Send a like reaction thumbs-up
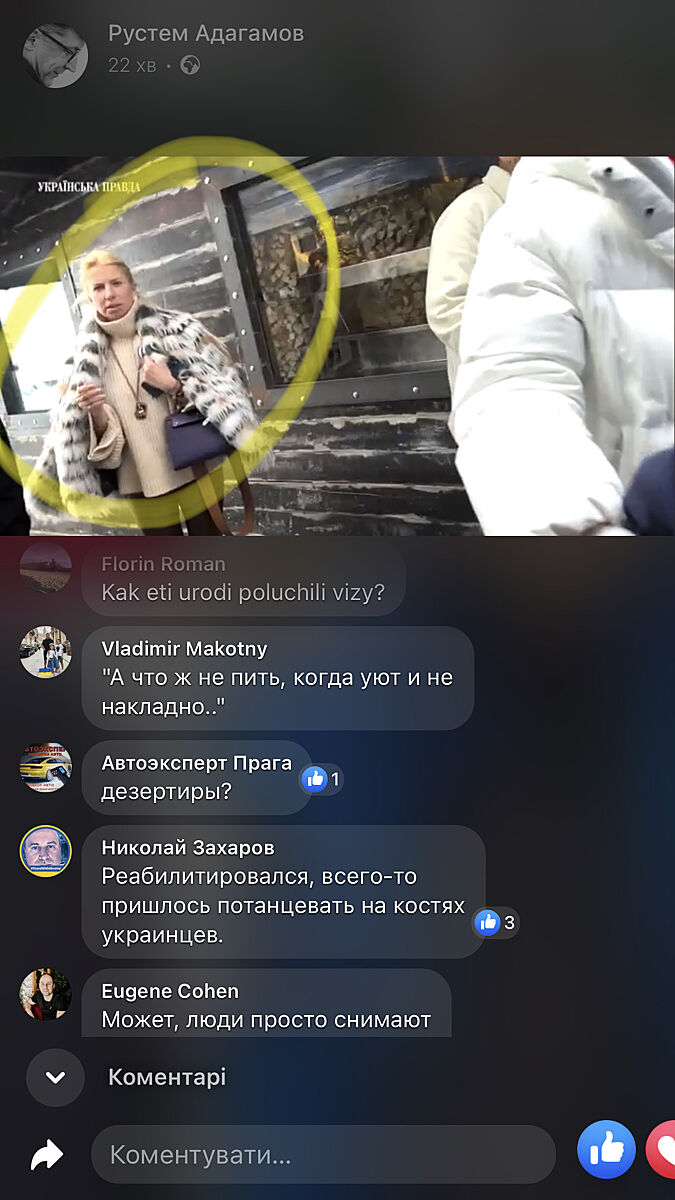Viewport: 675px width, 1200px height. (x=606, y=1150)
